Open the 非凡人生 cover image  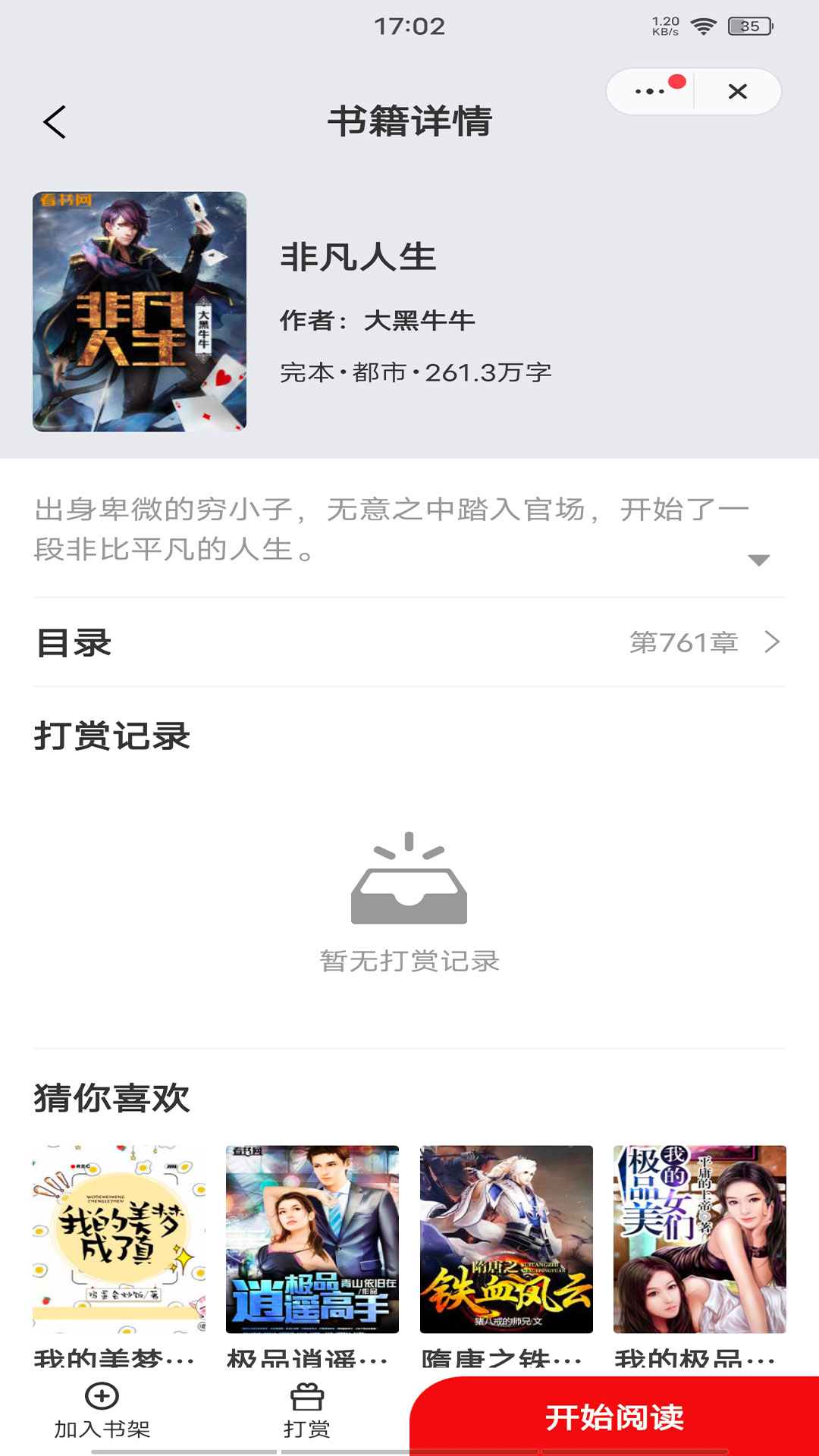pyautogui.click(x=140, y=311)
